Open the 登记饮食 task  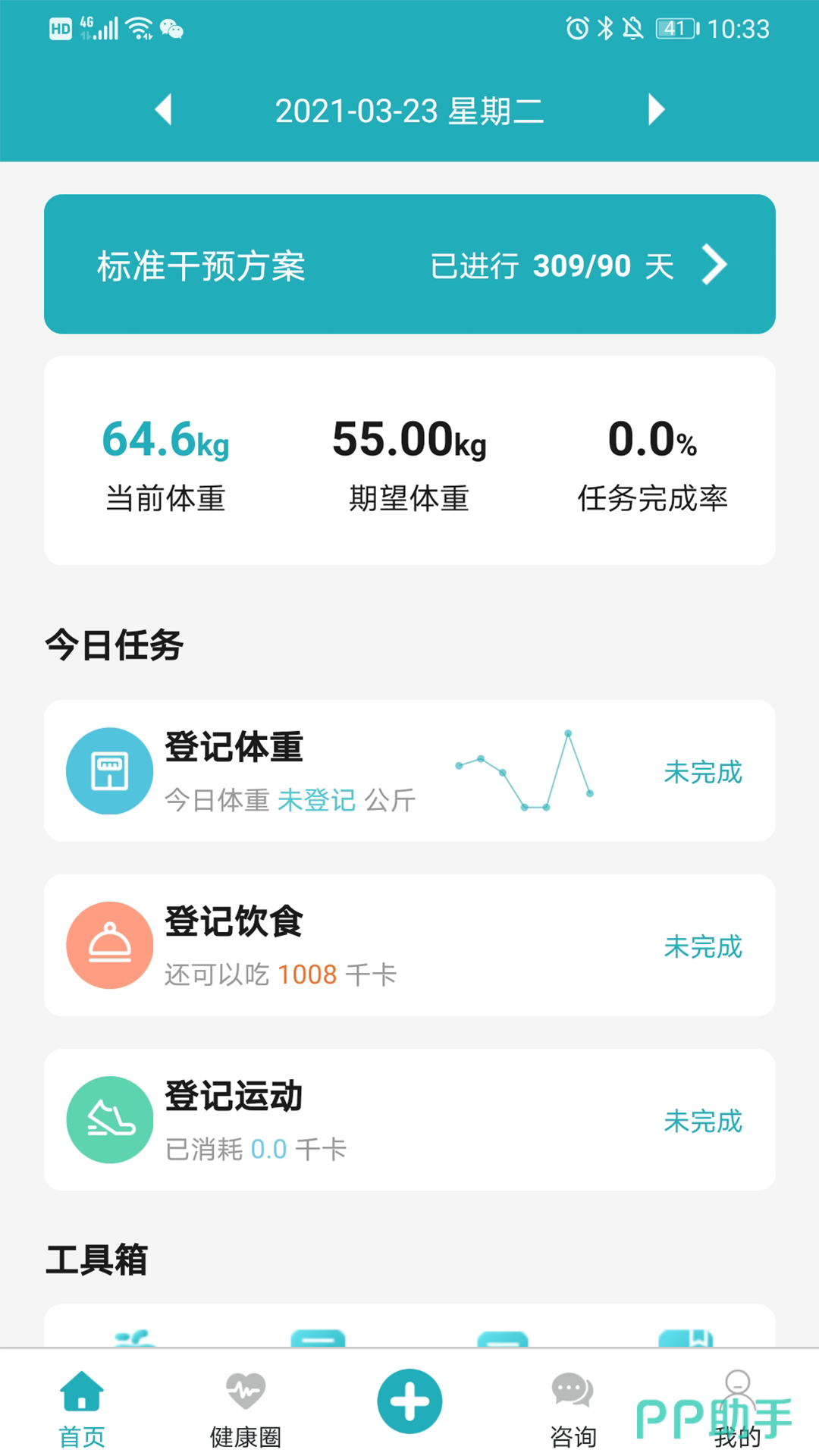click(409, 945)
